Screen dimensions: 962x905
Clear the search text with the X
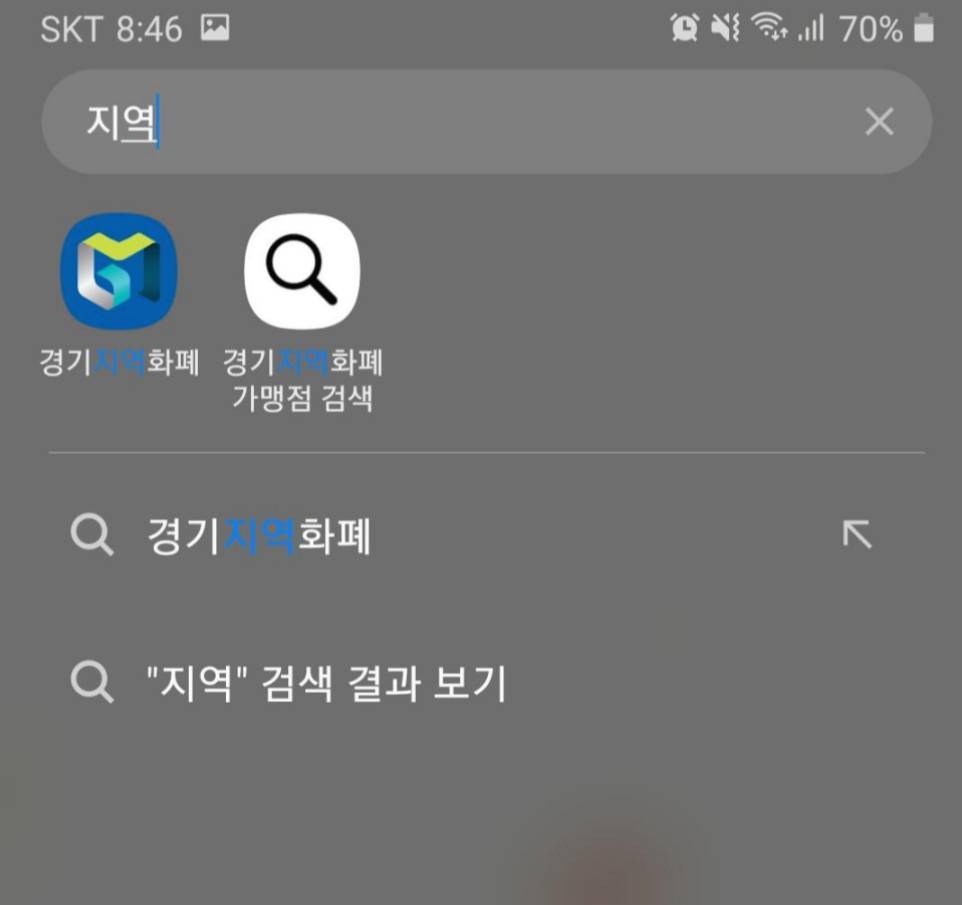879,122
